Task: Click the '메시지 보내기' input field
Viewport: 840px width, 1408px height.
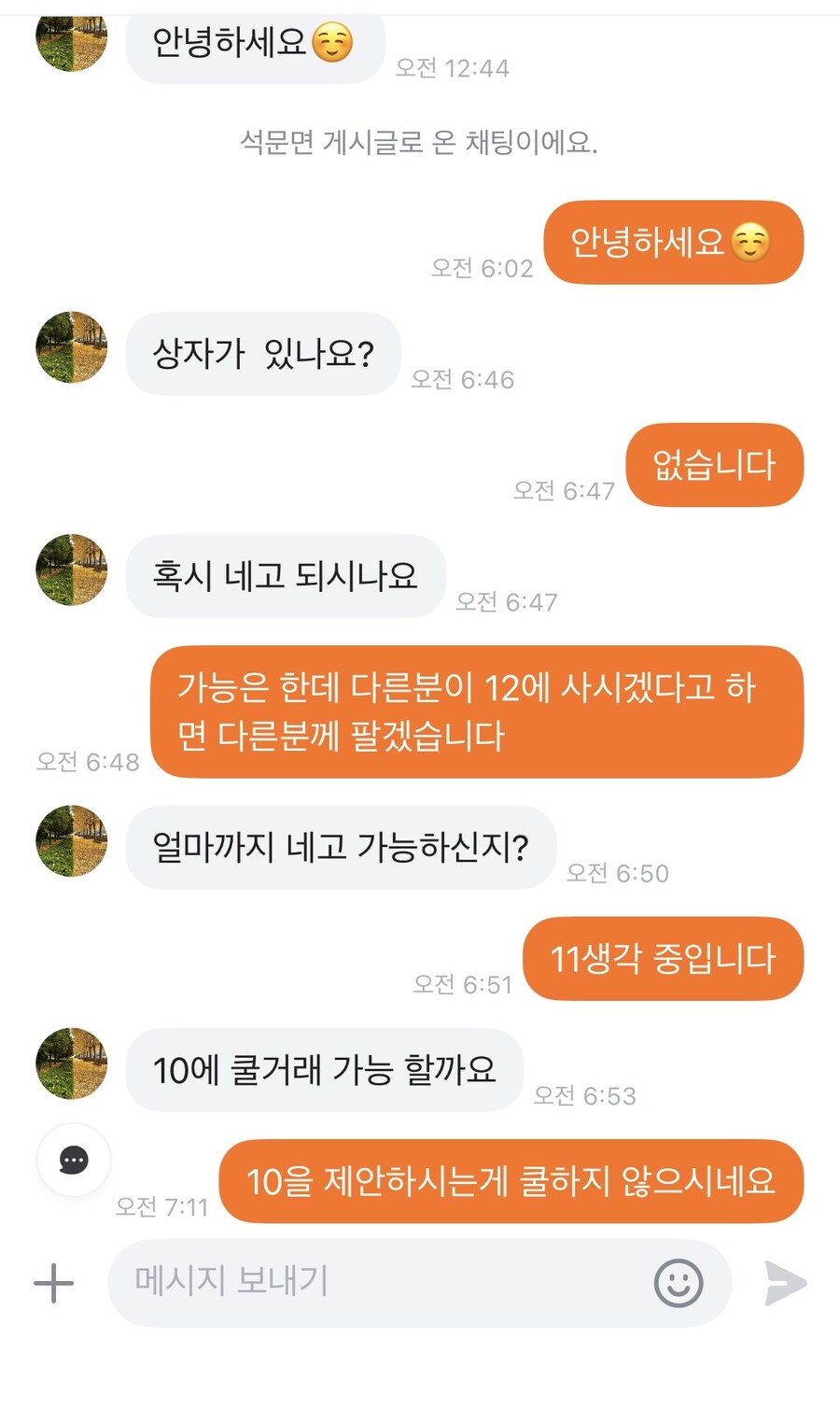Action: tap(373, 1283)
